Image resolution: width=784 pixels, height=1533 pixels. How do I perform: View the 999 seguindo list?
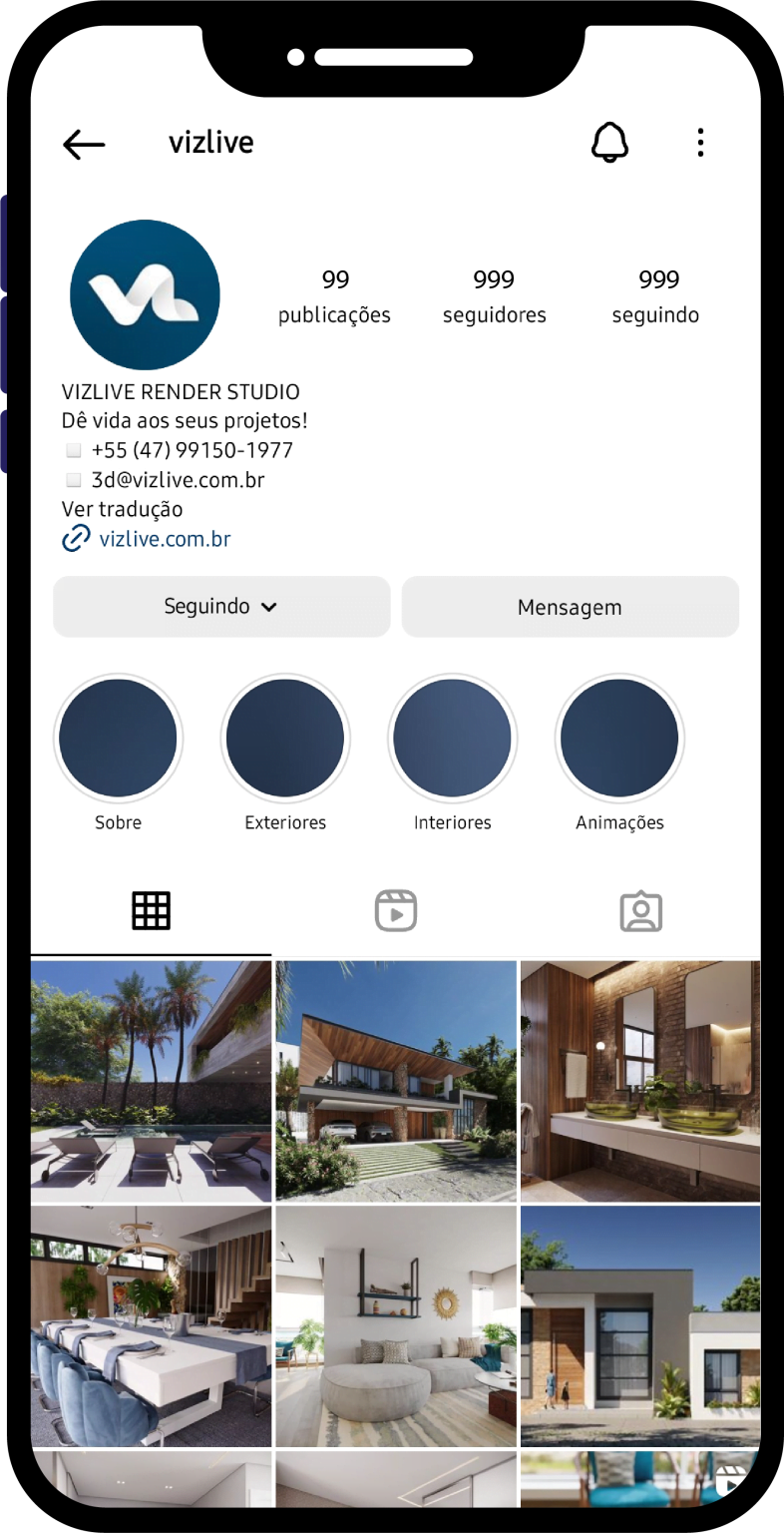[x=656, y=295]
